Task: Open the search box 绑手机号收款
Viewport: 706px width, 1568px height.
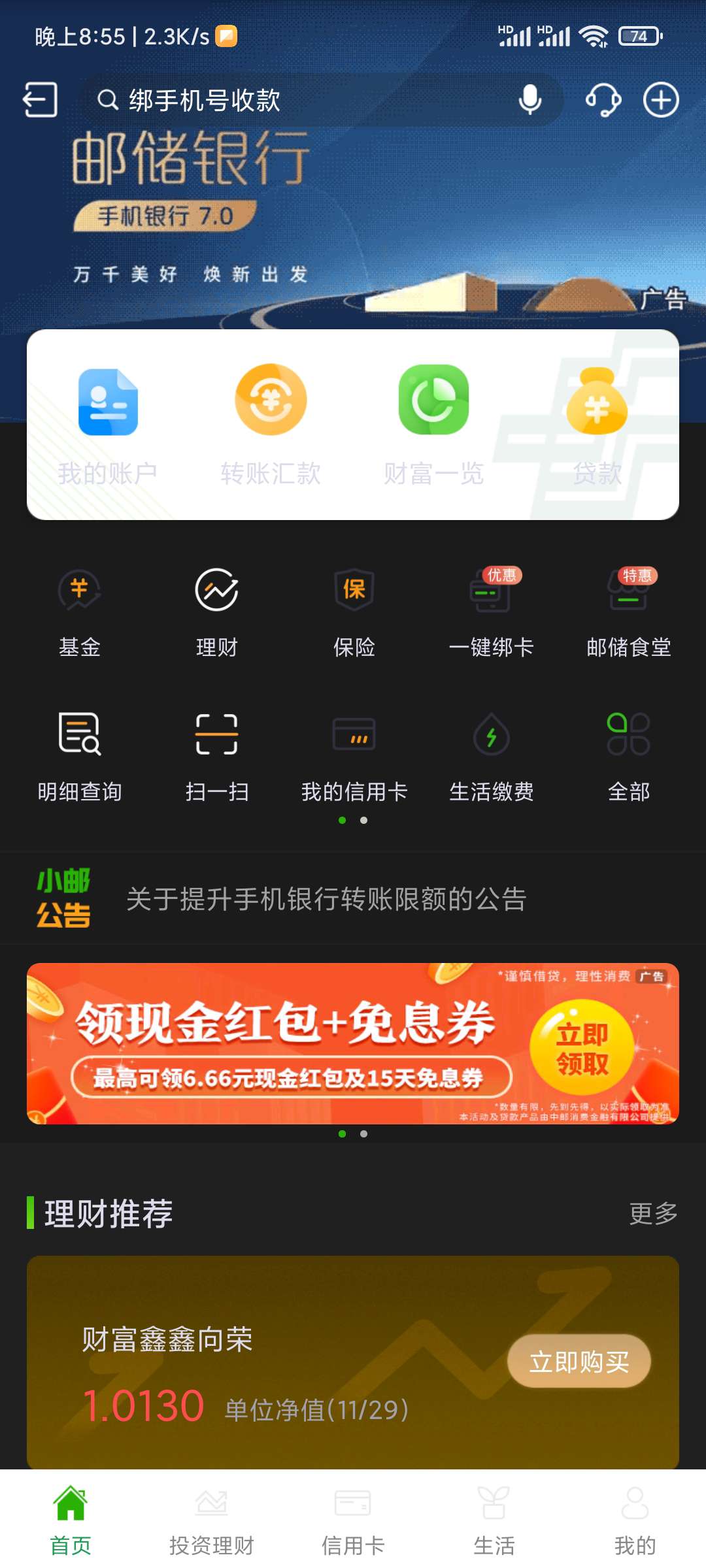Action: pos(294,100)
